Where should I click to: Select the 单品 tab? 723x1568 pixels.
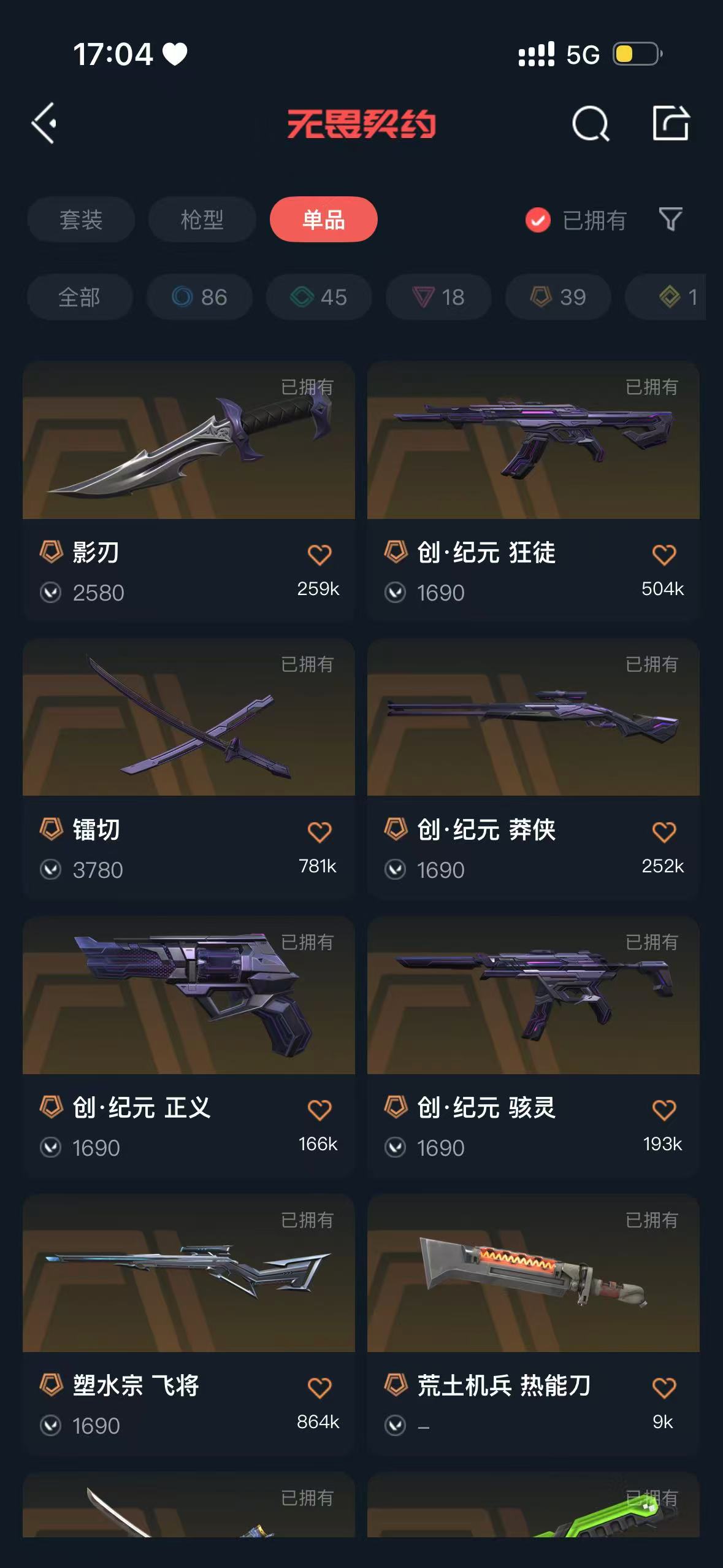[323, 220]
